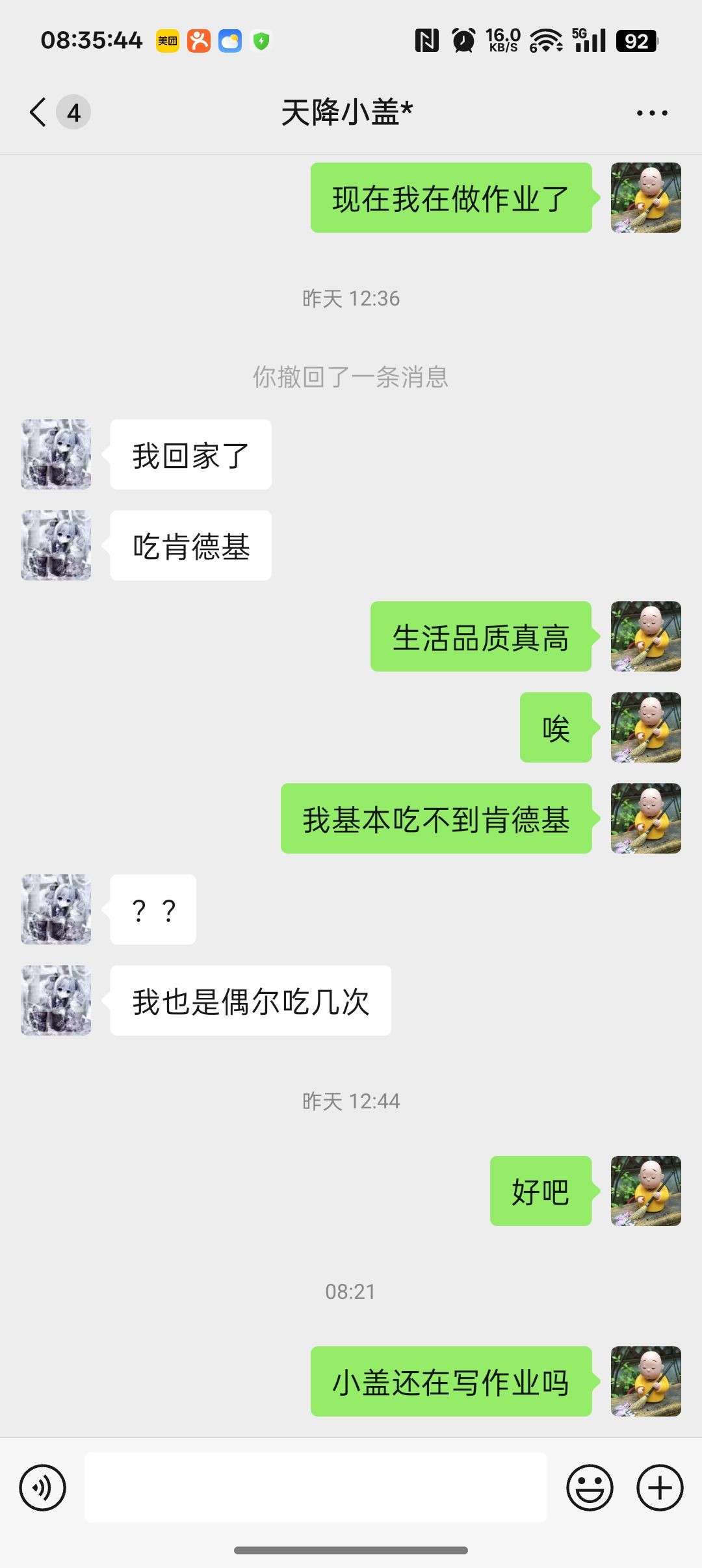
Task: Open my avatar beside 好吧
Action: (x=645, y=1191)
